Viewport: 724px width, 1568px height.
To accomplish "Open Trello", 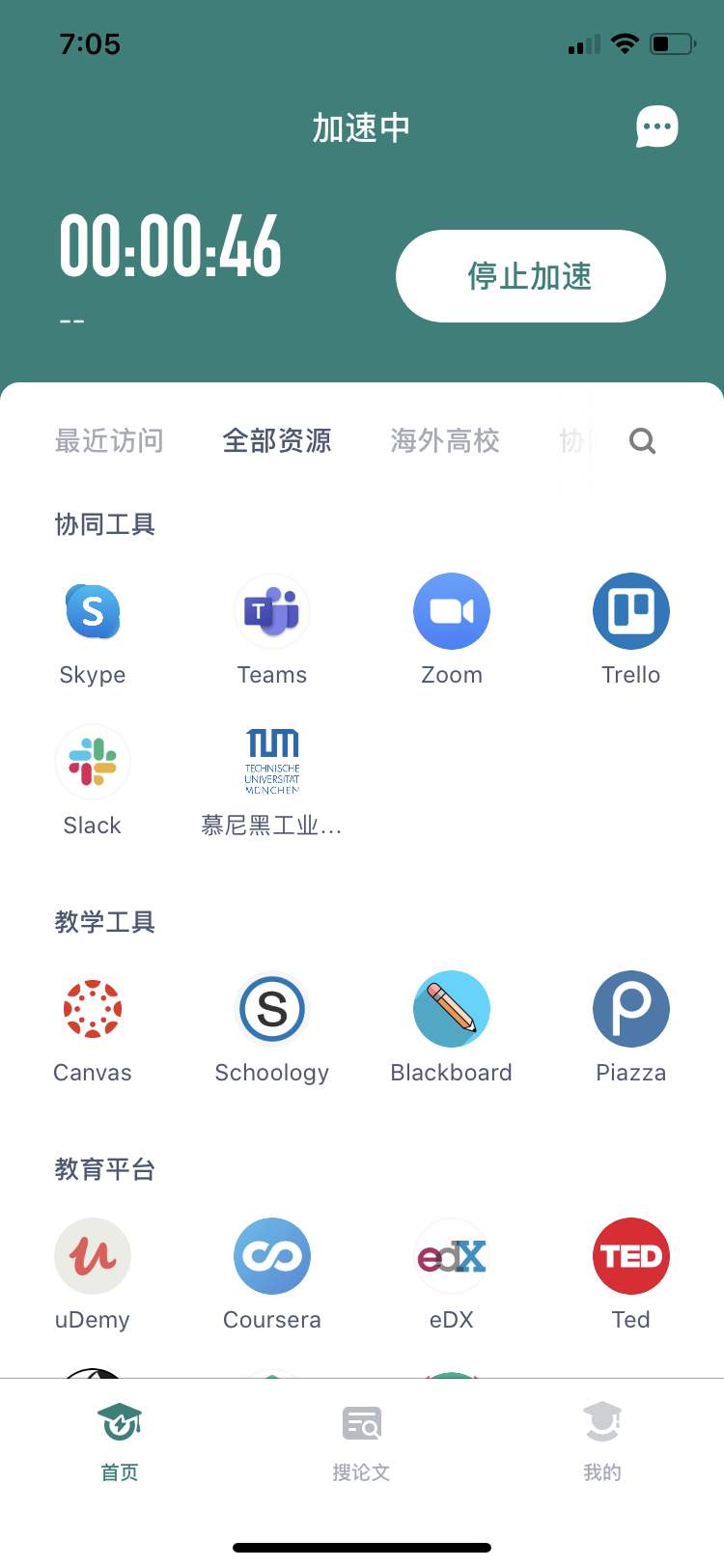I will click(x=631, y=630).
